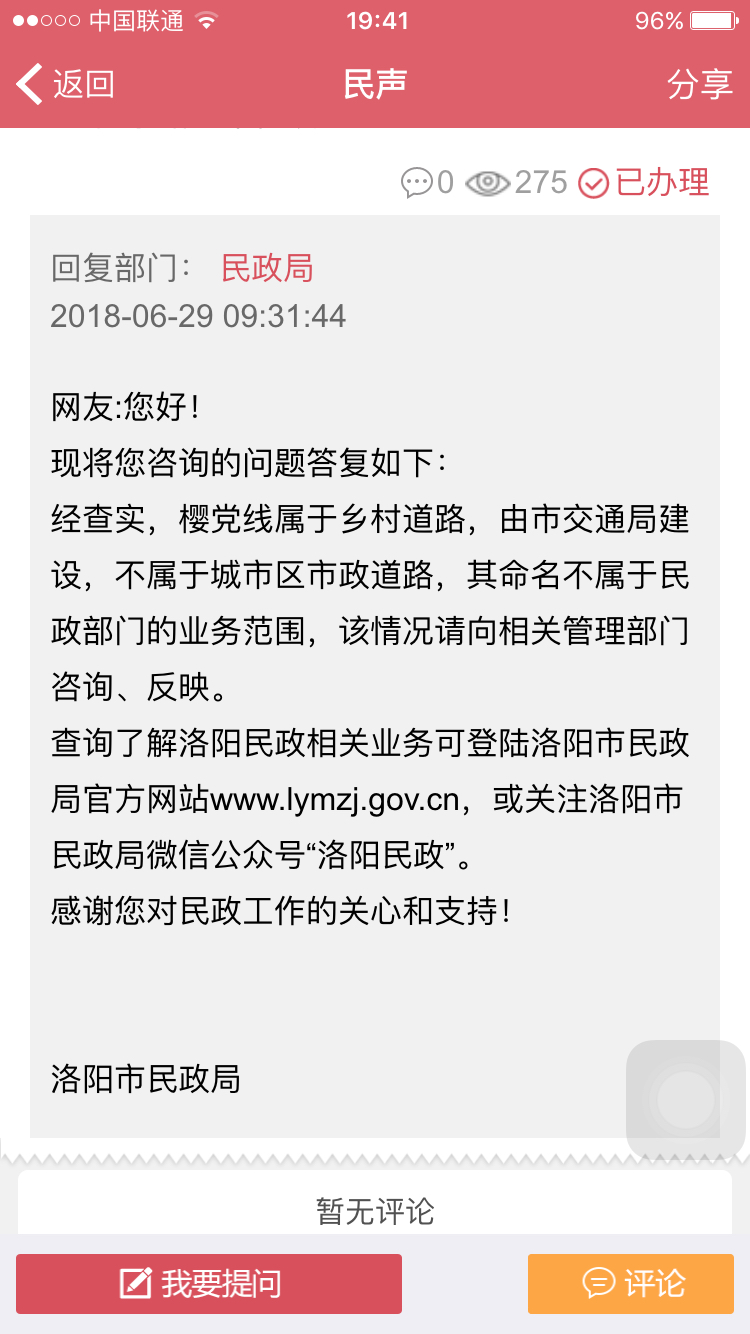This screenshot has height=1334, width=750.
Task: Share this post via 分享
Action: point(700,85)
